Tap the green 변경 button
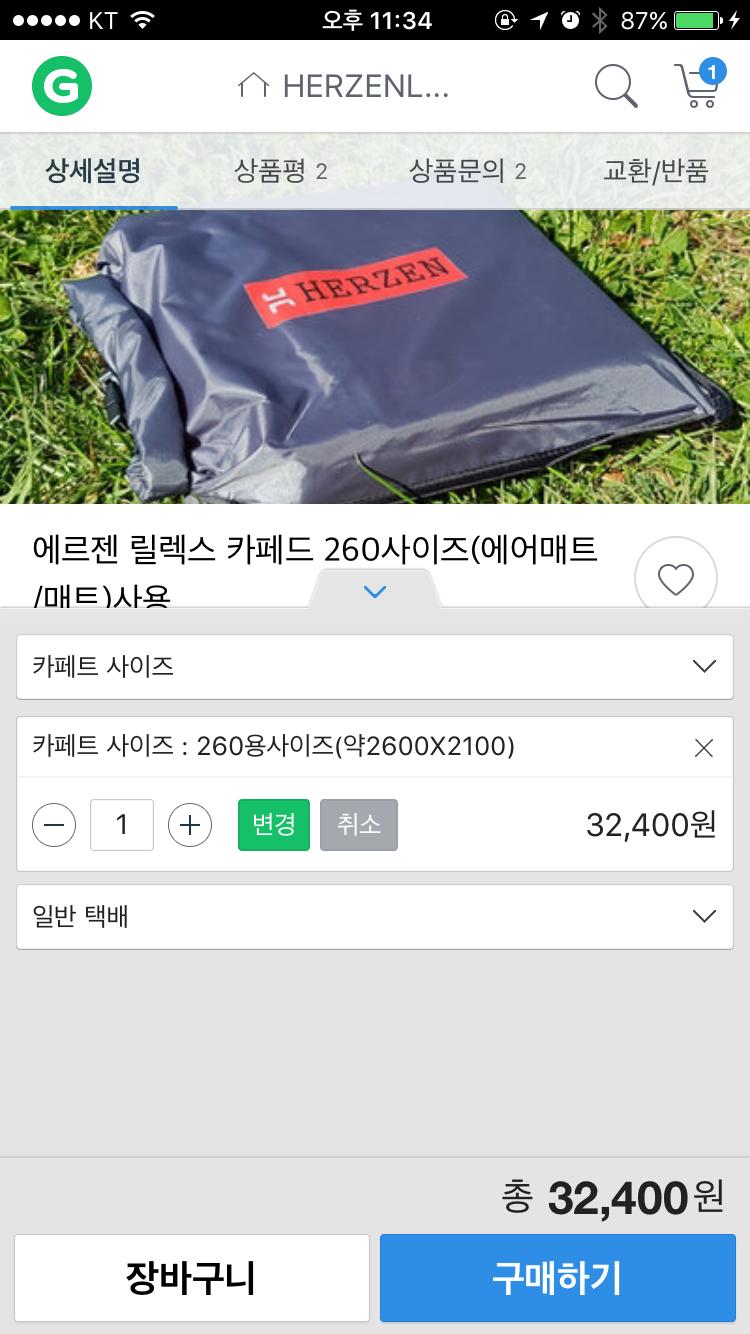750x1334 pixels. (x=274, y=825)
